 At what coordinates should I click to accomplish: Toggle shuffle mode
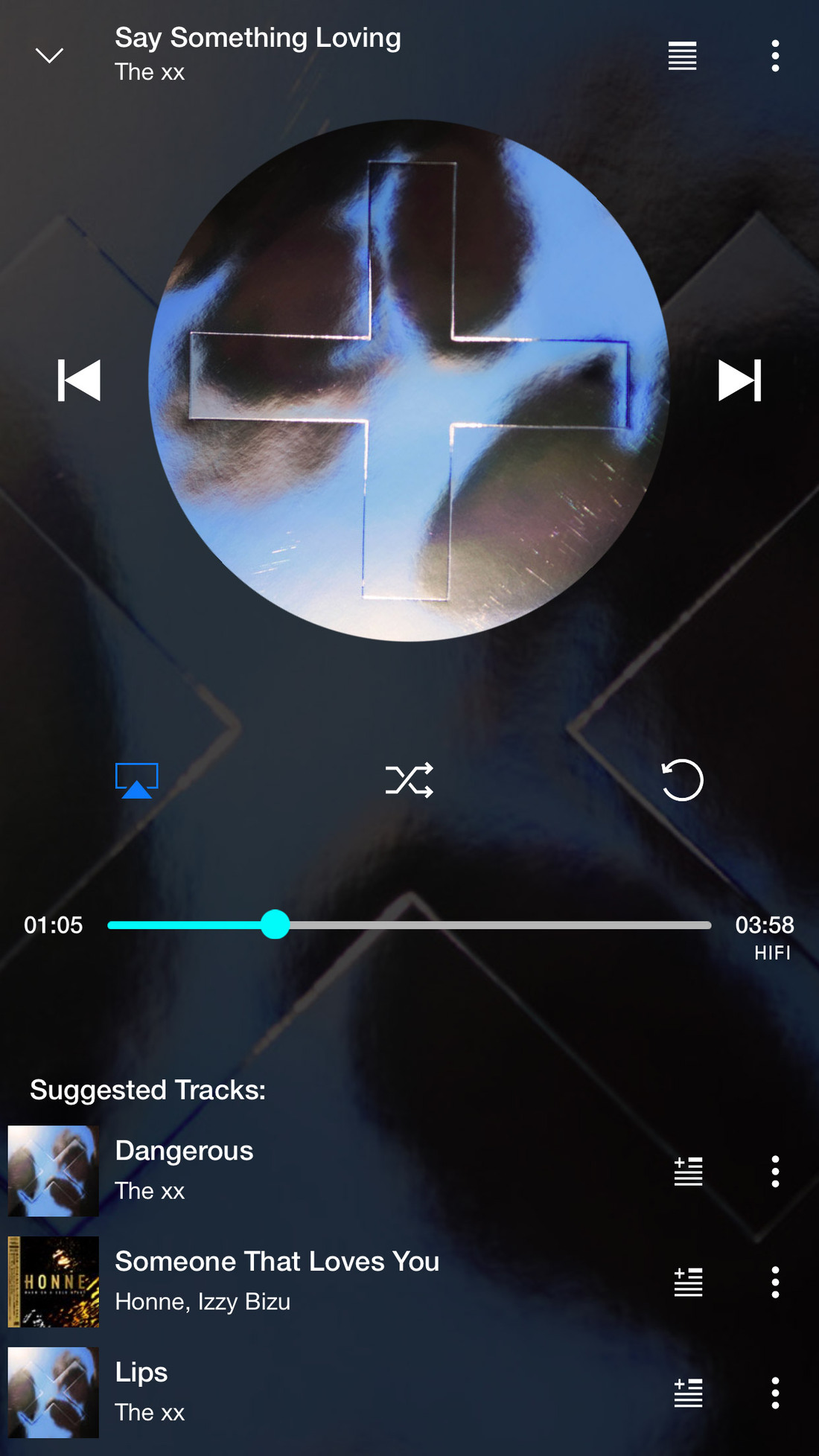409,780
